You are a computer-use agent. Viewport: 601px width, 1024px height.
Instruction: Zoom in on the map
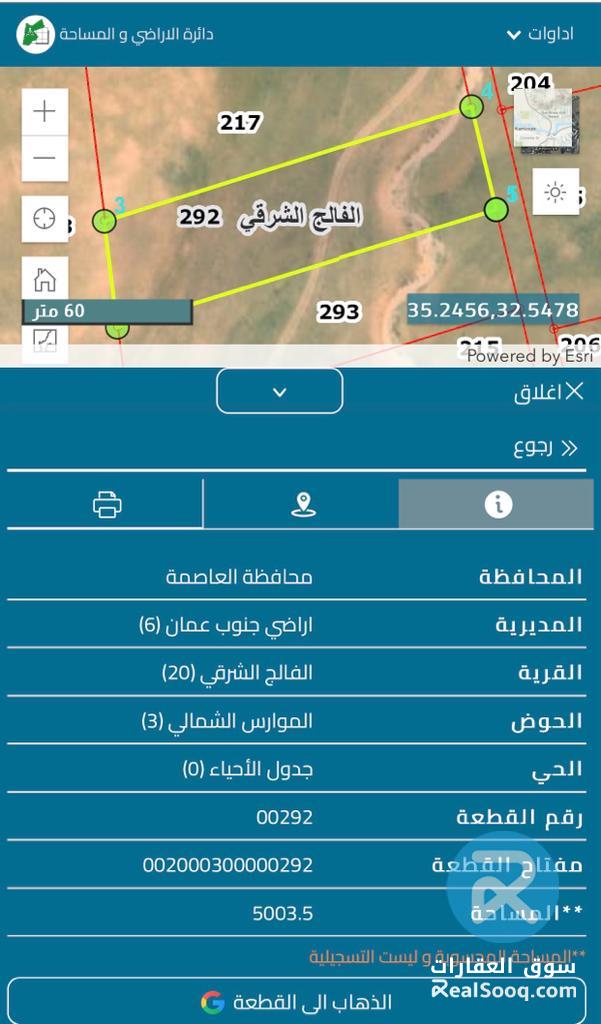coord(45,111)
